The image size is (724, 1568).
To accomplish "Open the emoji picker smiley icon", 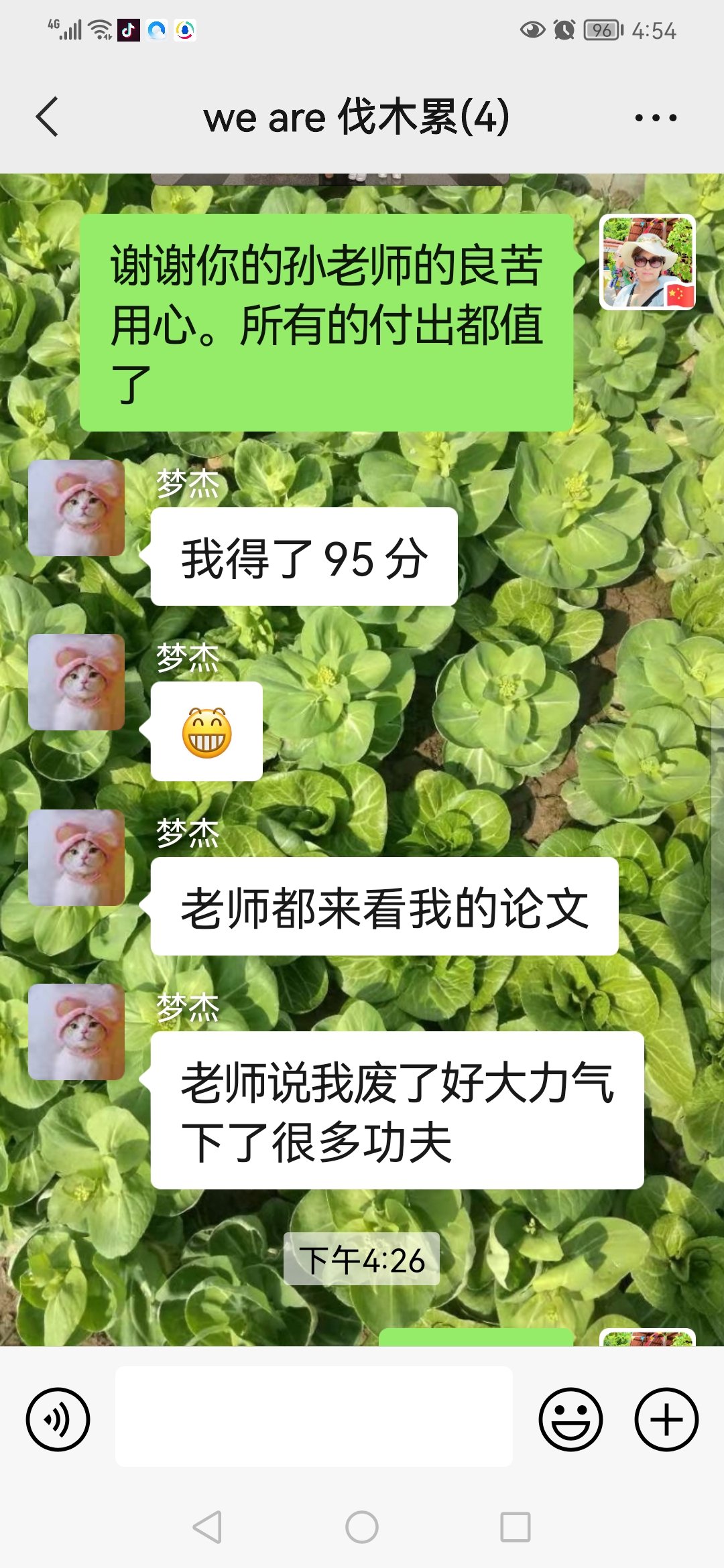I will pos(569,1417).
